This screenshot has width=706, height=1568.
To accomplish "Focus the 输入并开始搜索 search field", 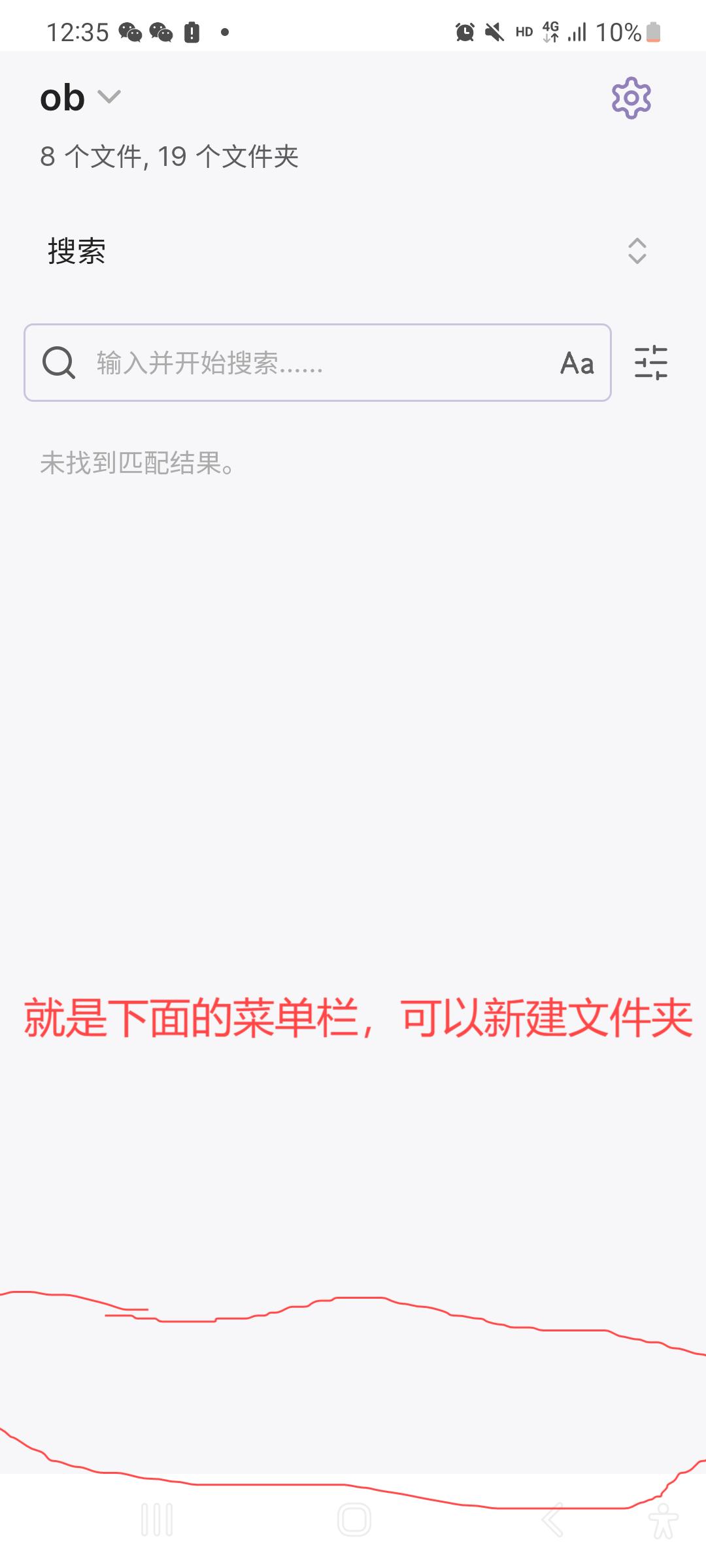I will [x=318, y=363].
